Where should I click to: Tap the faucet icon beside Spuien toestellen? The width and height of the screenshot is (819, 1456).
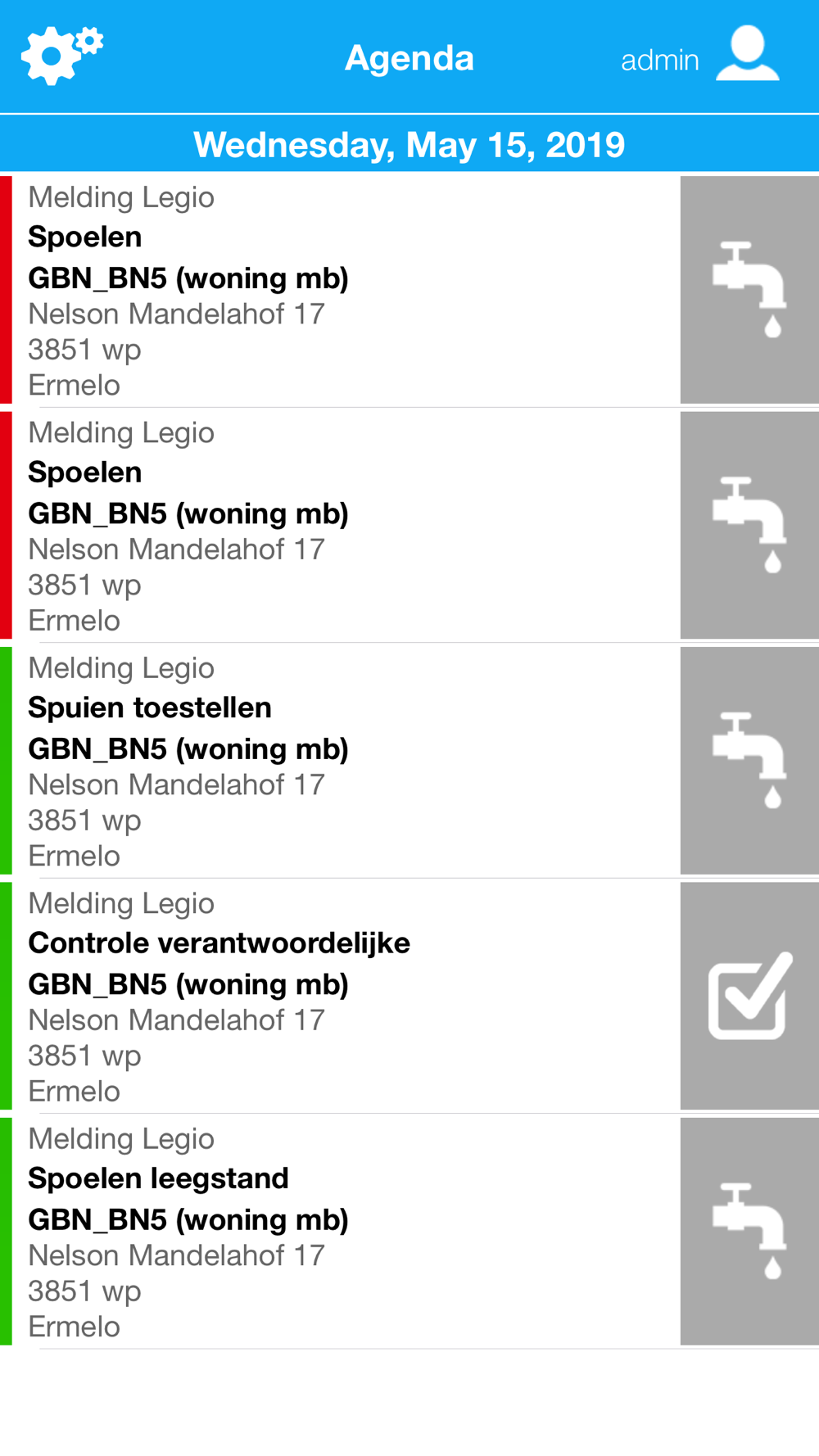(x=749, y=761)
